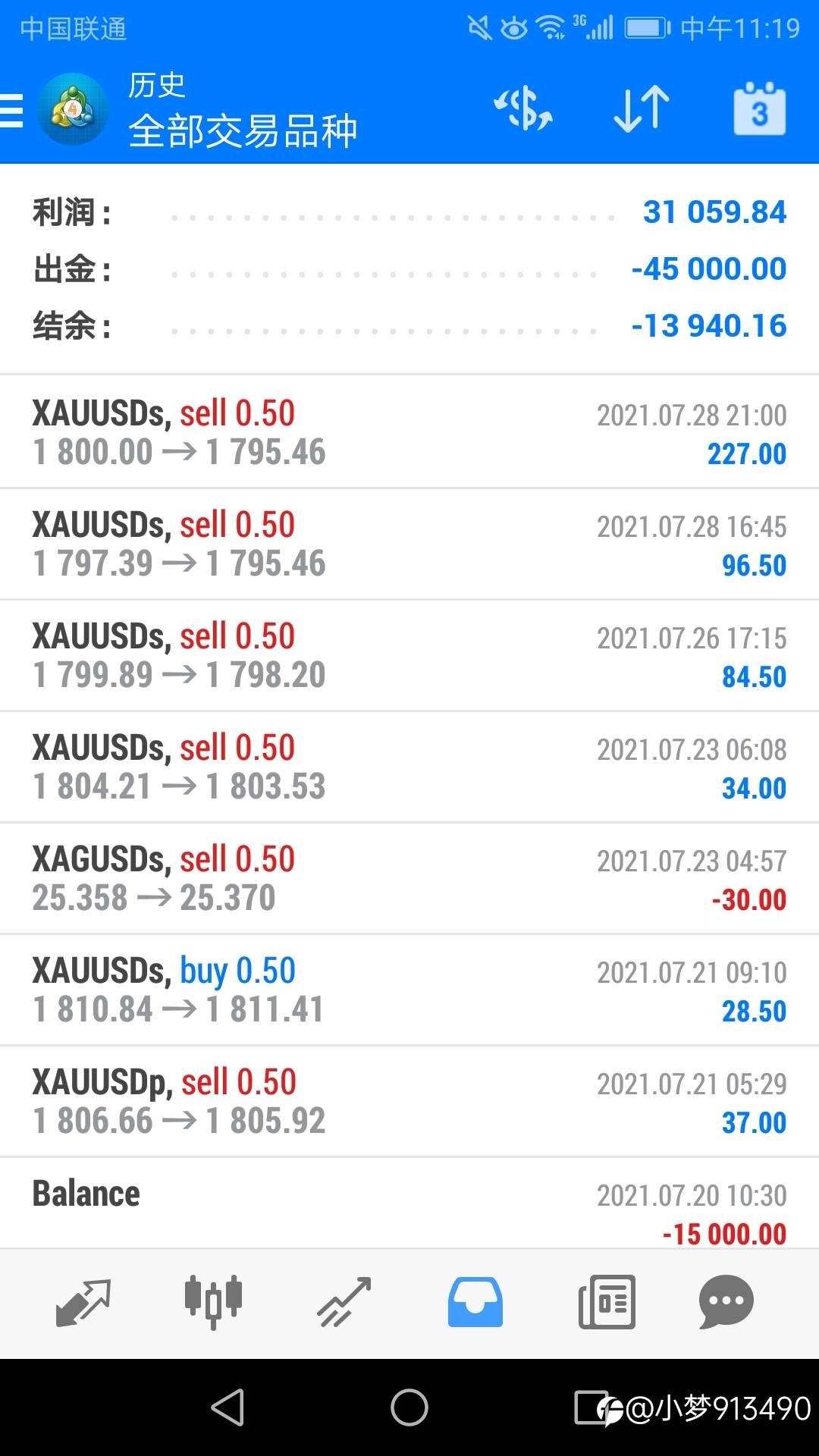The height and width of the screenshot is (1456, 819).
Task: Open the XAUUSDs trade with 34.00 profit
Action: [x=409, y=767]
